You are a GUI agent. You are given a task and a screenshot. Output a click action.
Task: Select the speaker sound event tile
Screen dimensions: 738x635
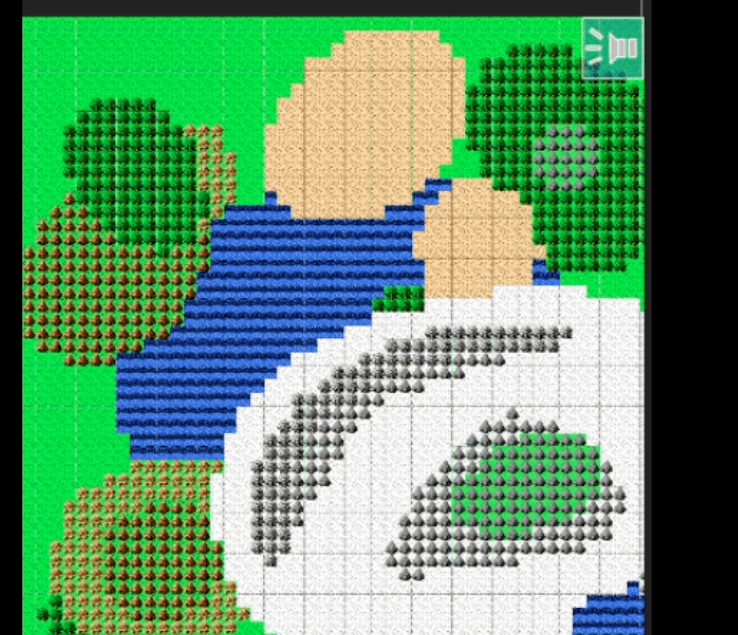pyautogui.click(x=612, y=47)
